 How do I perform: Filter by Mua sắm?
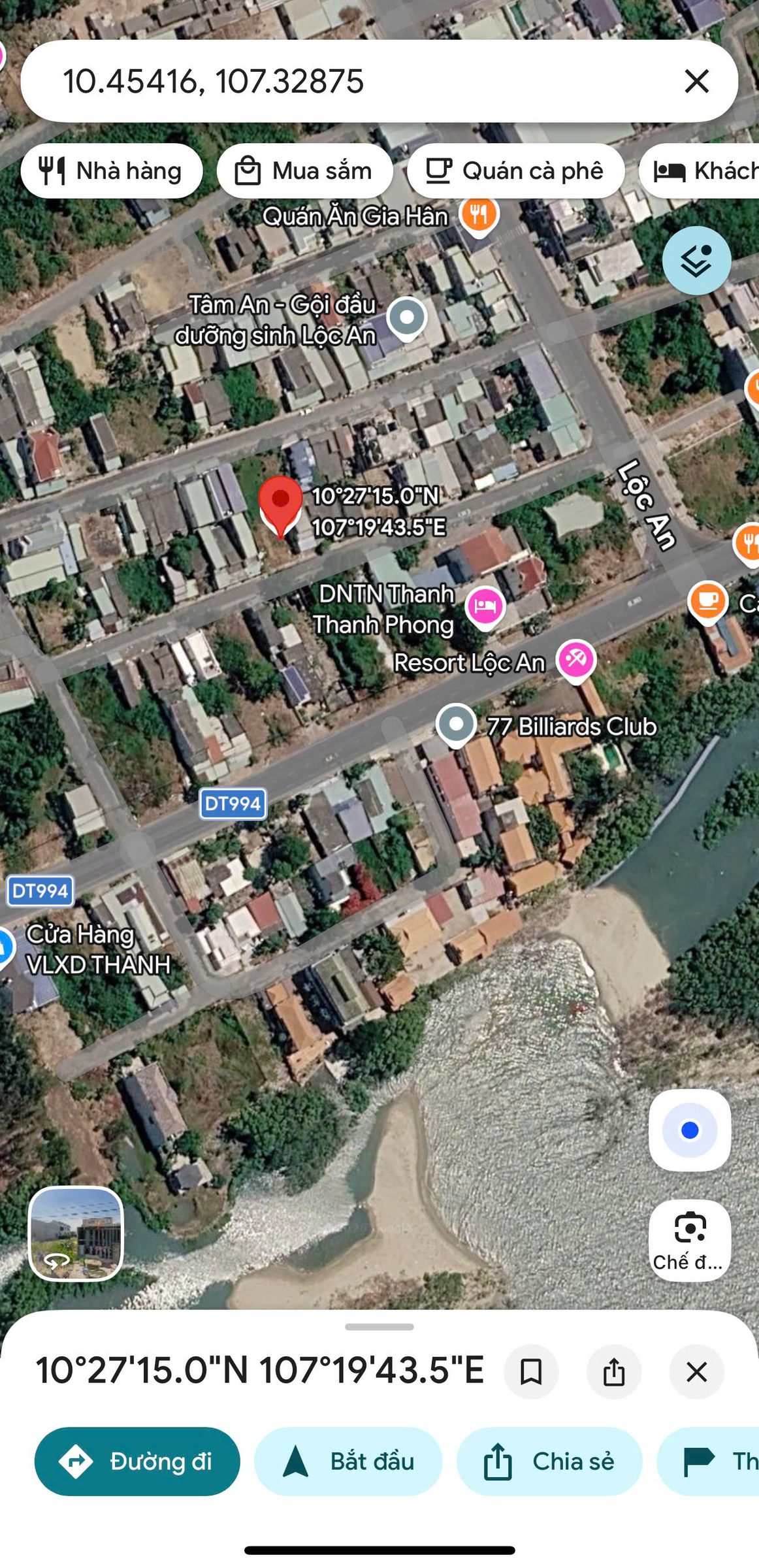304,171
